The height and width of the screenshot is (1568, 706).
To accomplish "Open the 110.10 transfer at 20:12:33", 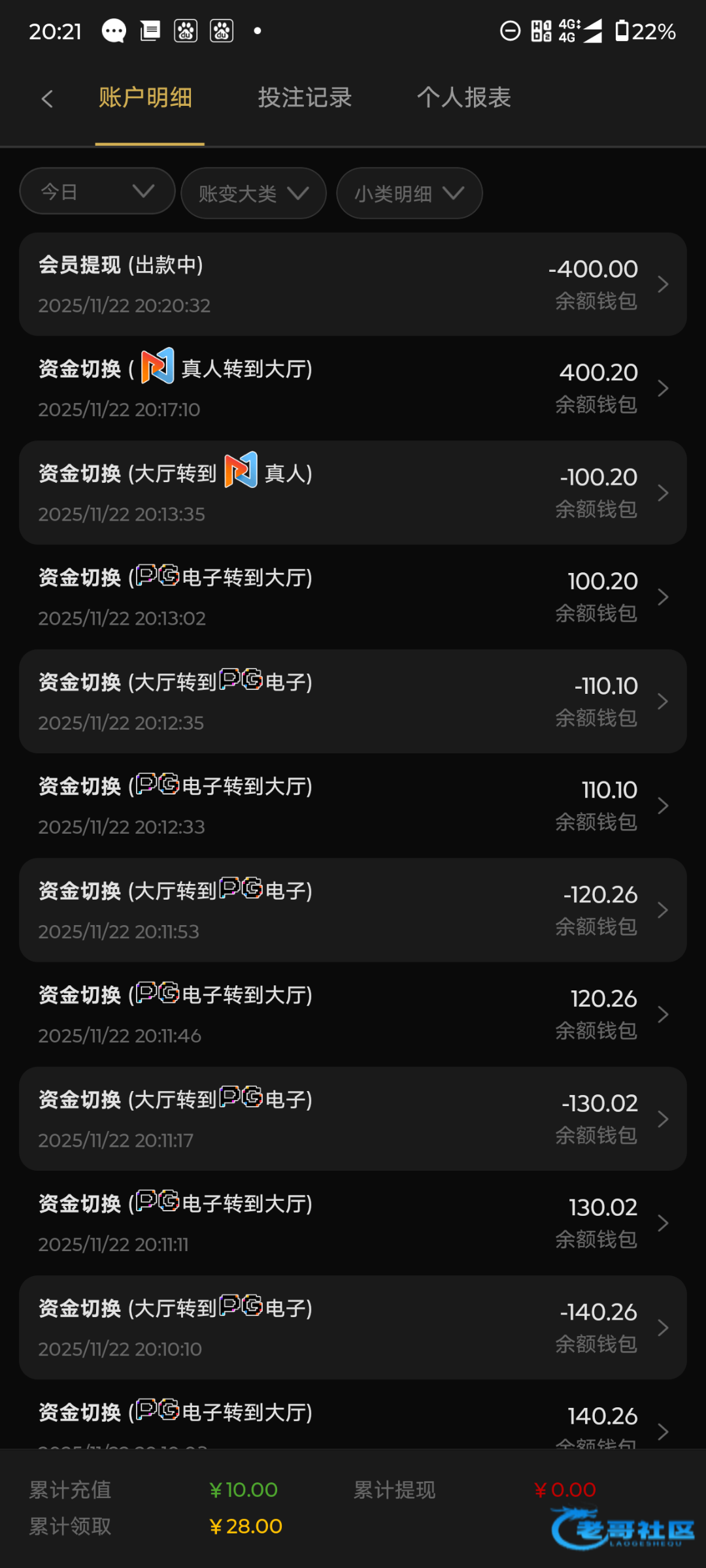I will click(352, 806).
